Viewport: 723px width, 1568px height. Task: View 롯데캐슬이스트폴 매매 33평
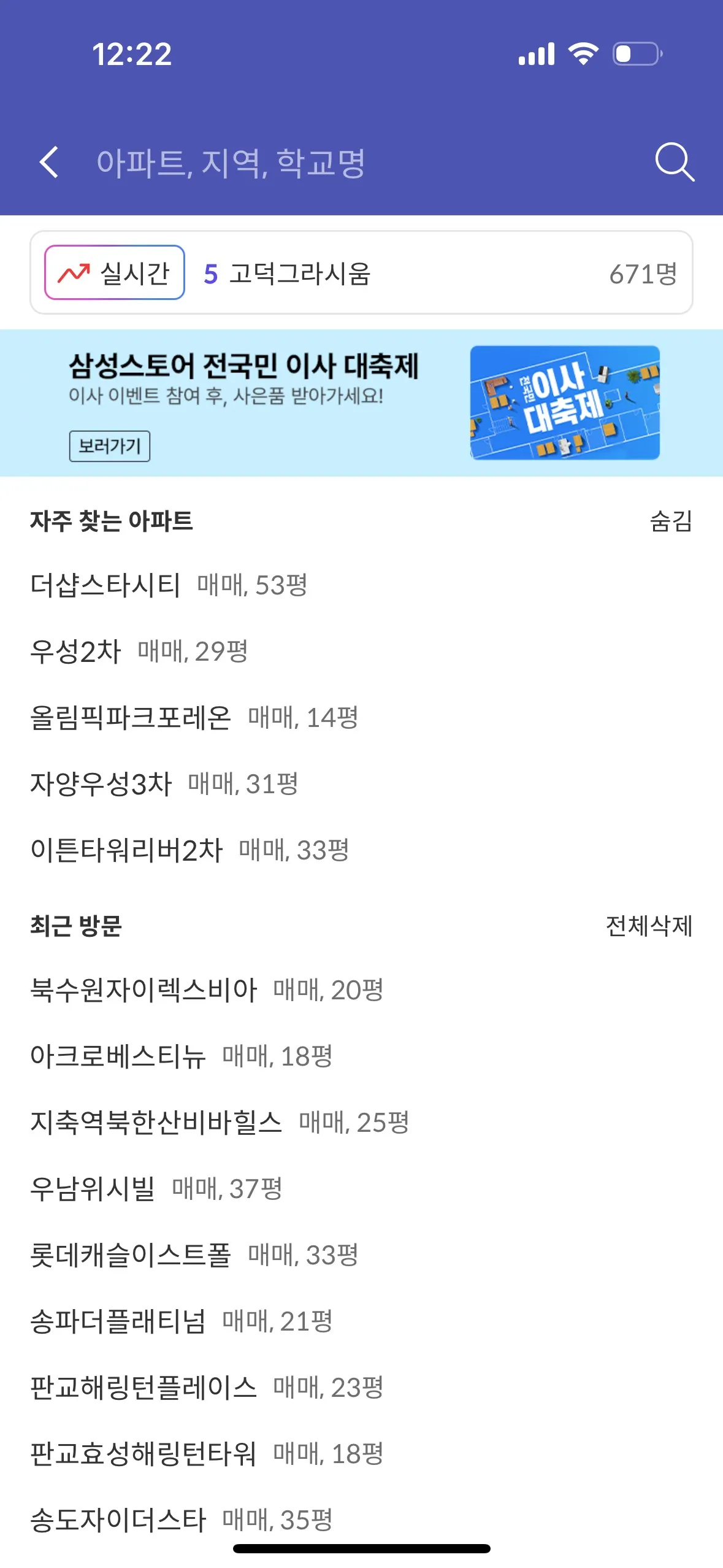pyautogui.click(x=194, y=1255)
